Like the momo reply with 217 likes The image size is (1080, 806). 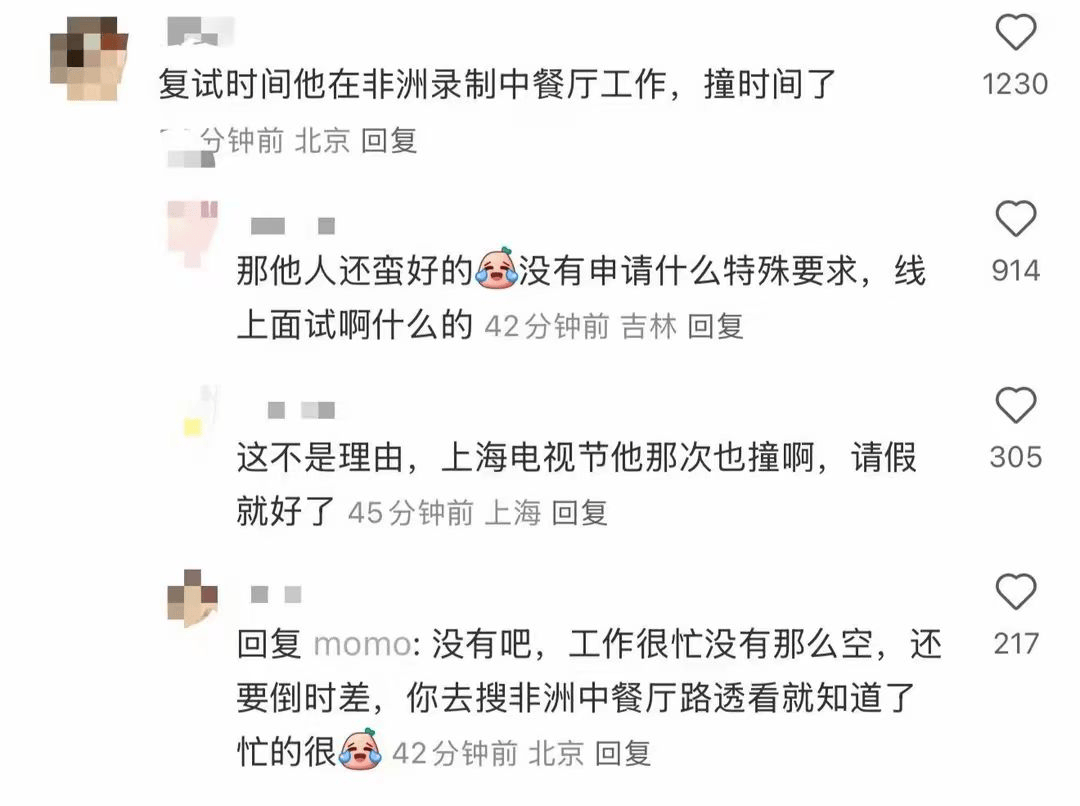pos(1016,593)
